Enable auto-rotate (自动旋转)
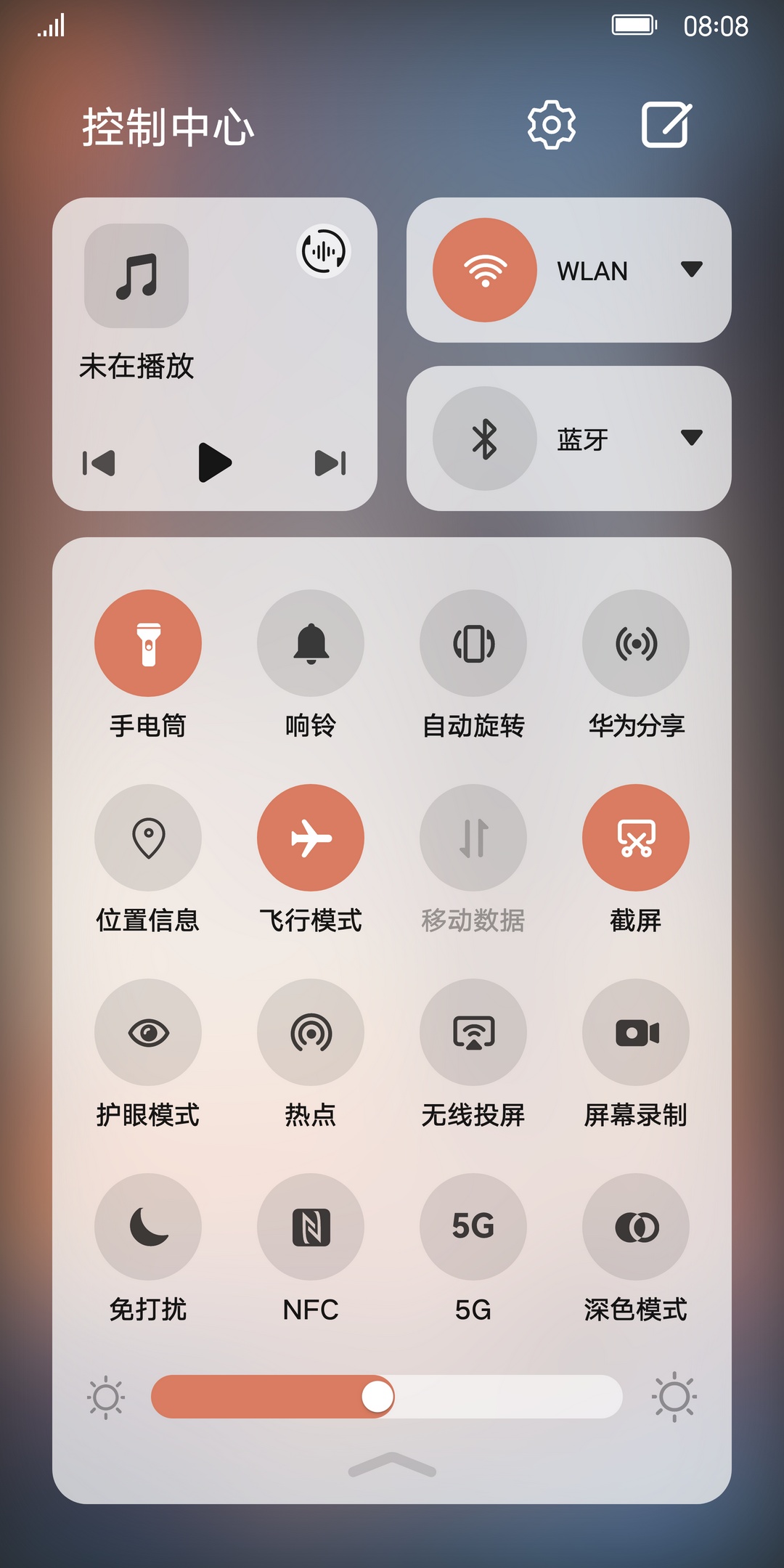Image resolution: width=784 pixels, height=1568 pixels. [473, 643]
